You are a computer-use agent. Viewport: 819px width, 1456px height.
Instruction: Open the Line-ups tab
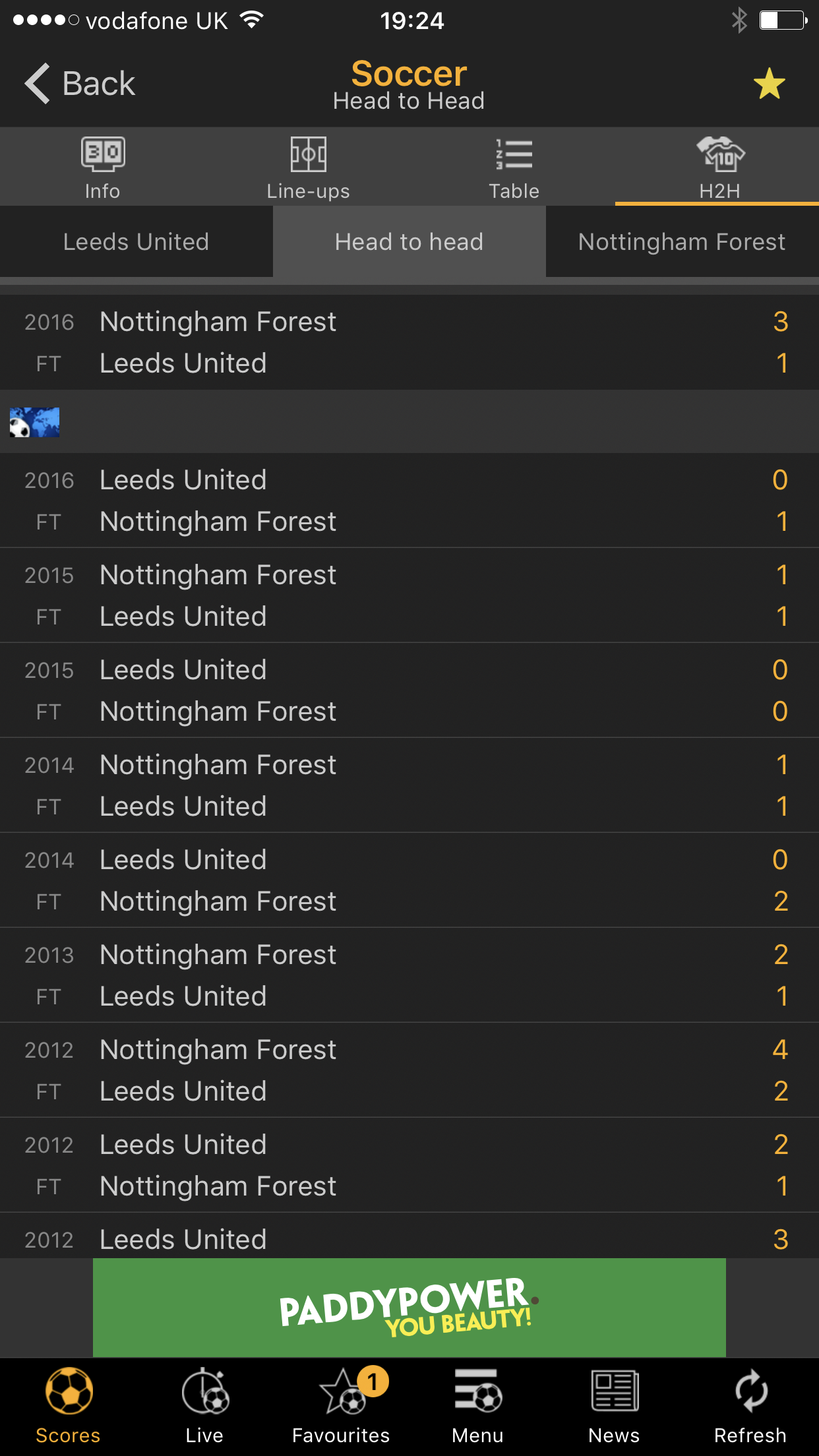click(x=308, y=167)
